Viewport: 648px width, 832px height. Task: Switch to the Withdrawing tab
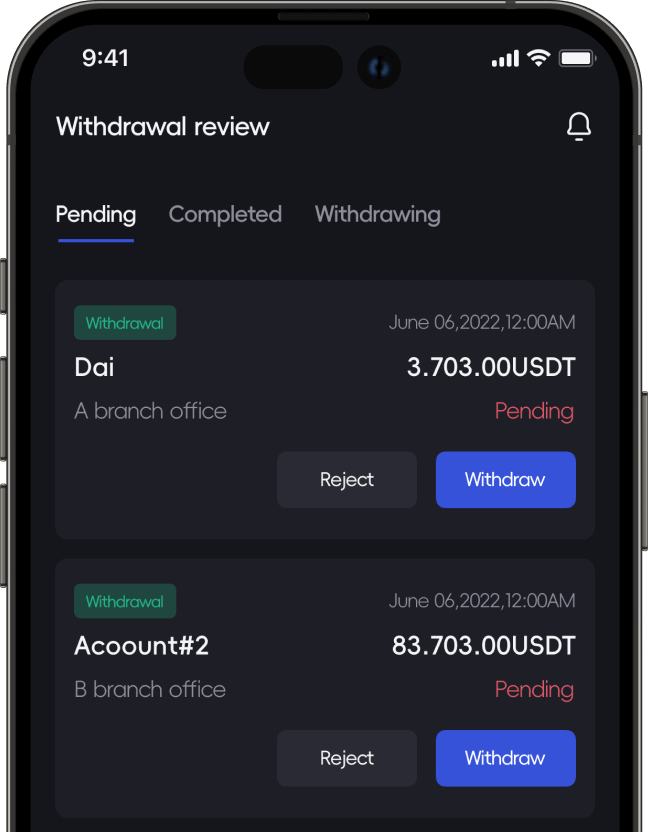point(377,214)
